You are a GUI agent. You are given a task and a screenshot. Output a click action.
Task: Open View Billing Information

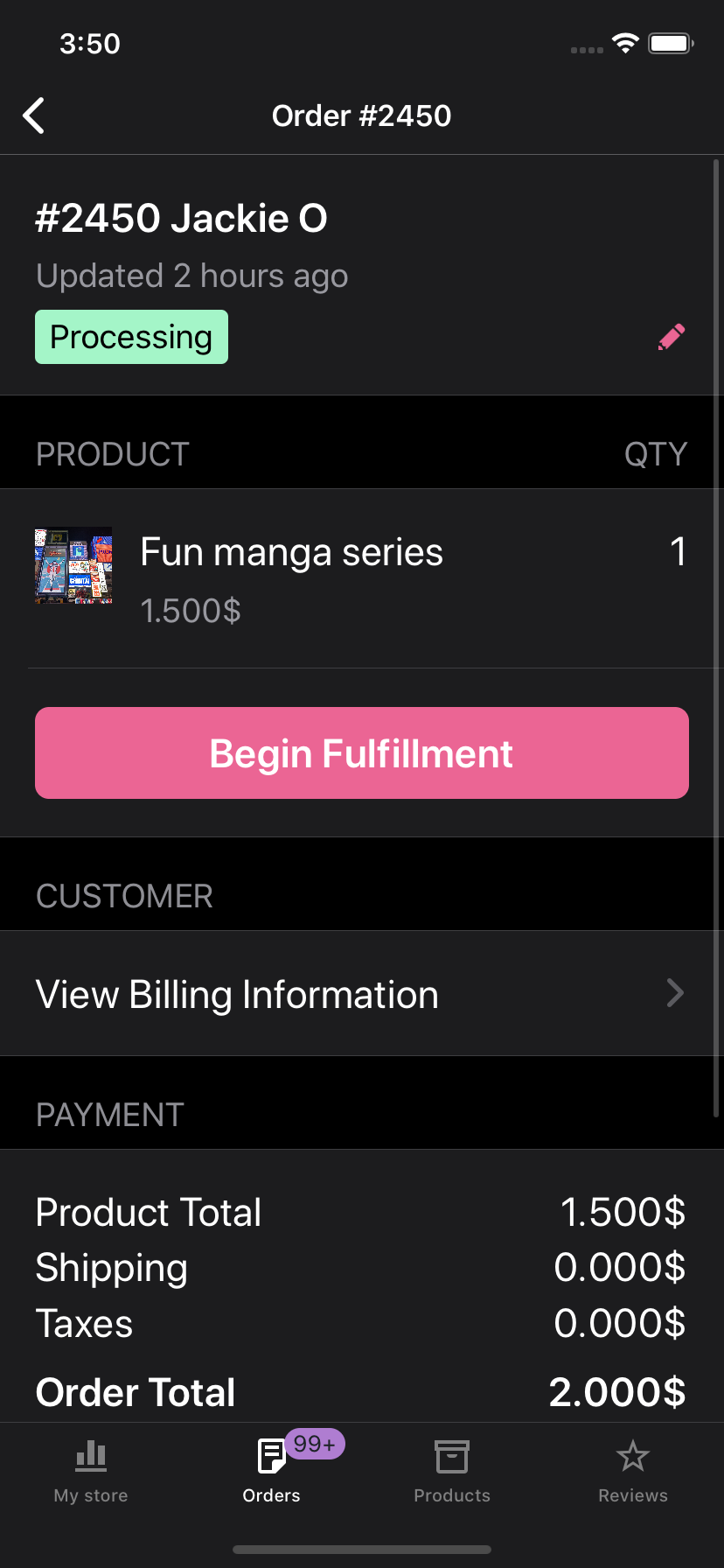[362, 994]
